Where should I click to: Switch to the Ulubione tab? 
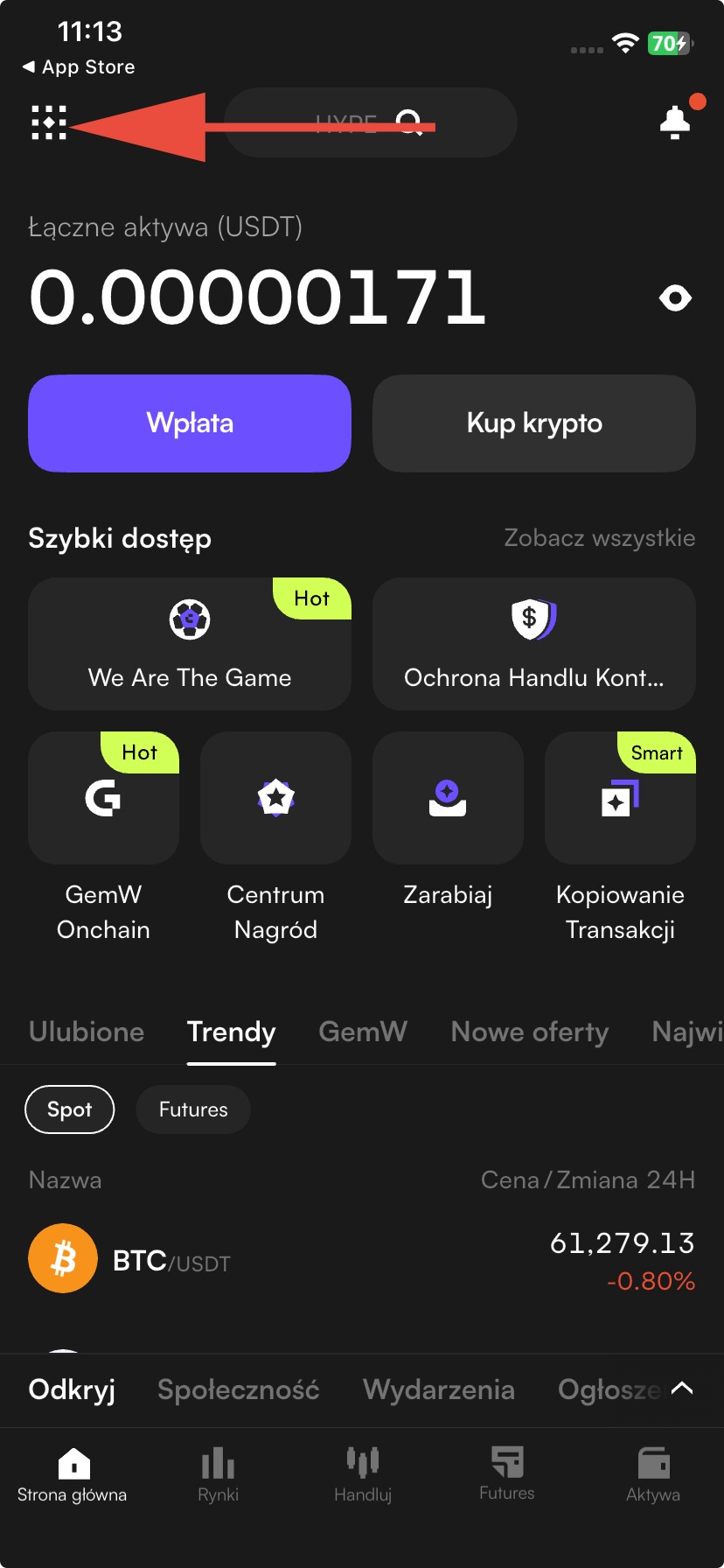87,1032
